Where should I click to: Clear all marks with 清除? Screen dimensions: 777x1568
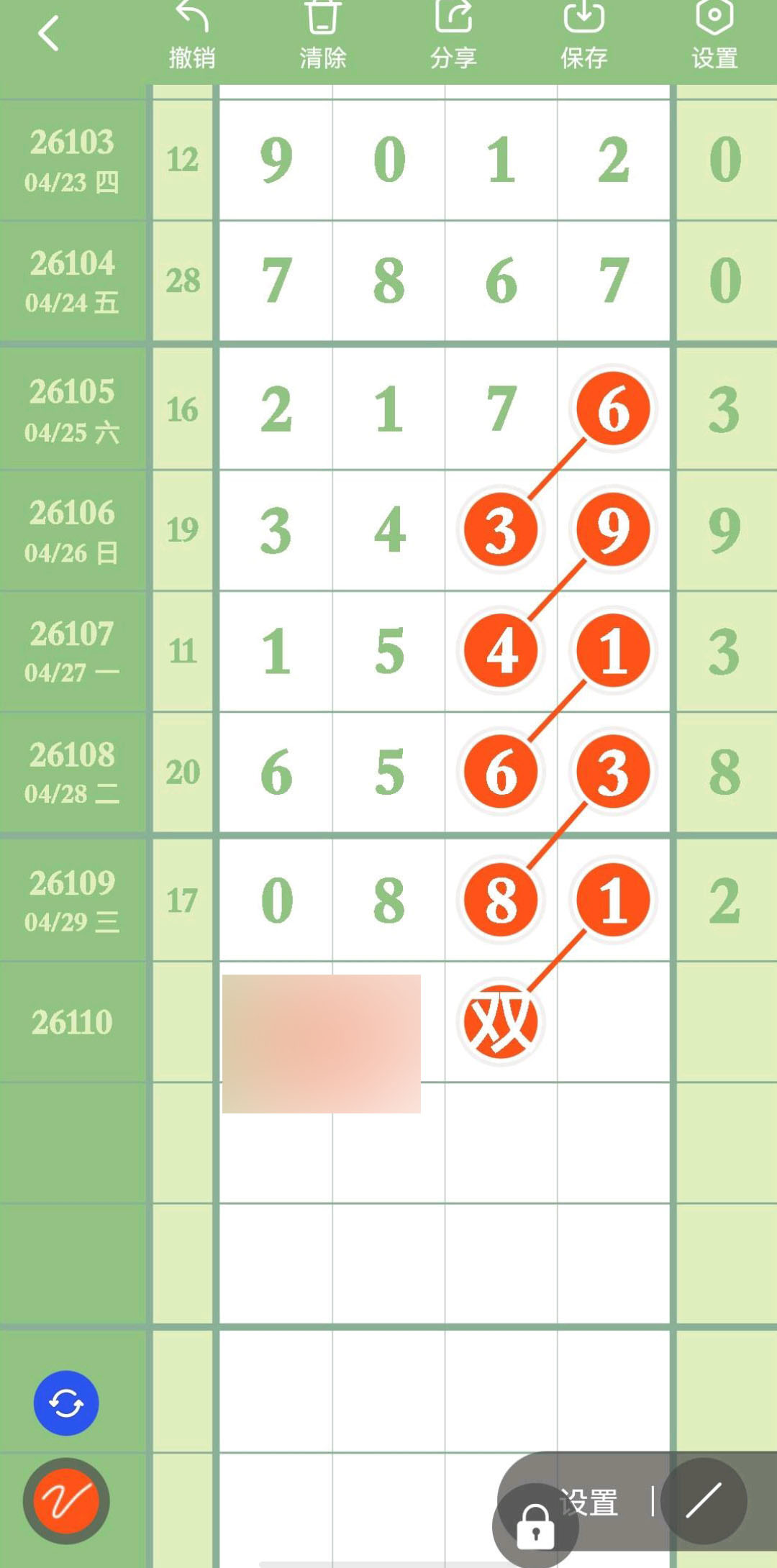click(323, 36)
